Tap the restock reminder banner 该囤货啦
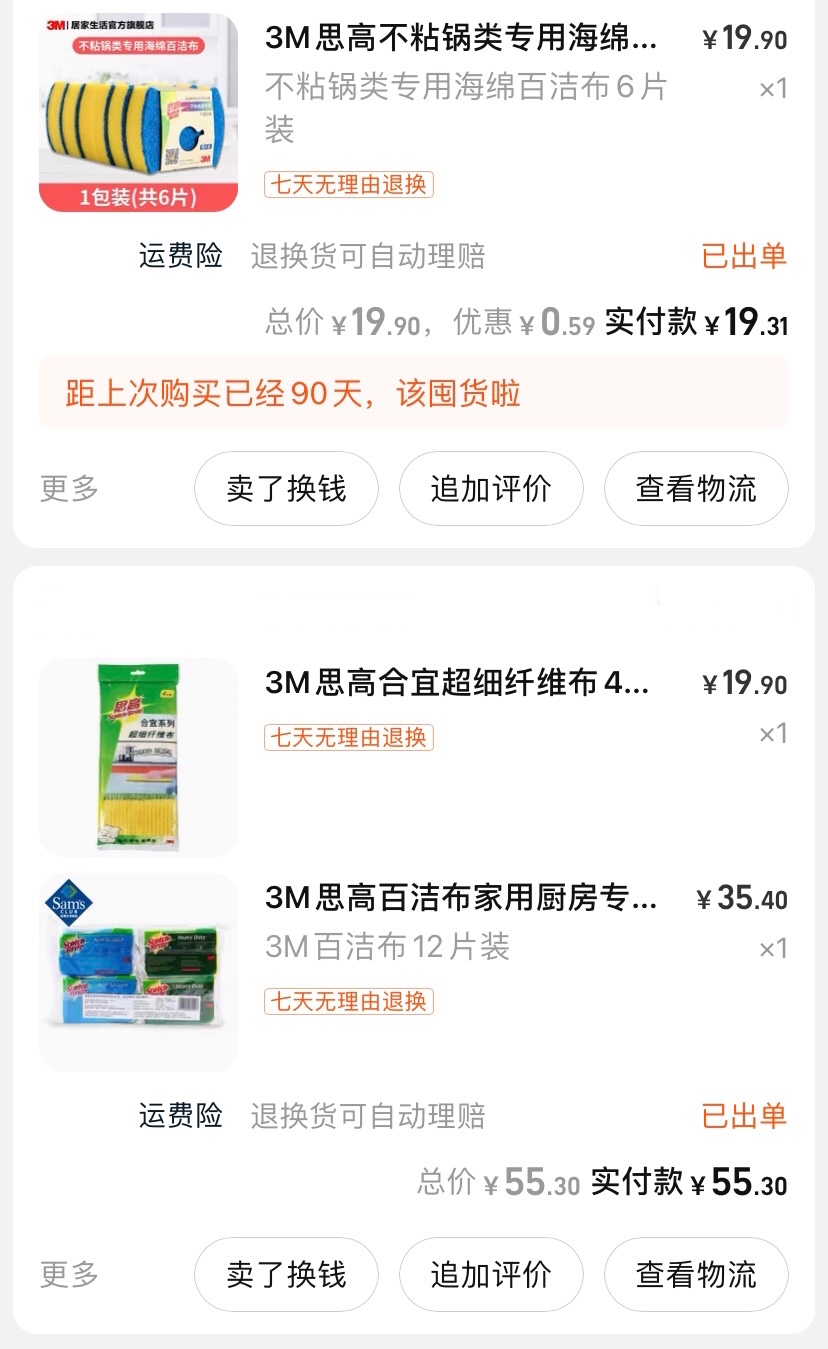 (x=414, y=393)
